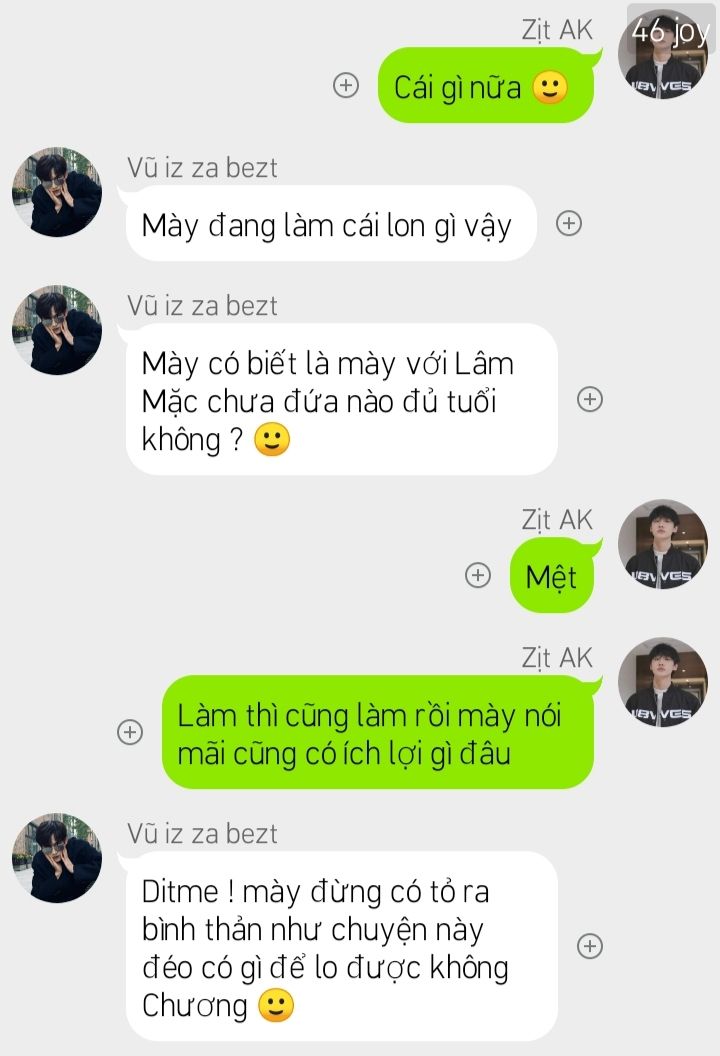Open Vũ iz za bezt's avatar beside "Mày đang làm"

(x=57, y=192)
